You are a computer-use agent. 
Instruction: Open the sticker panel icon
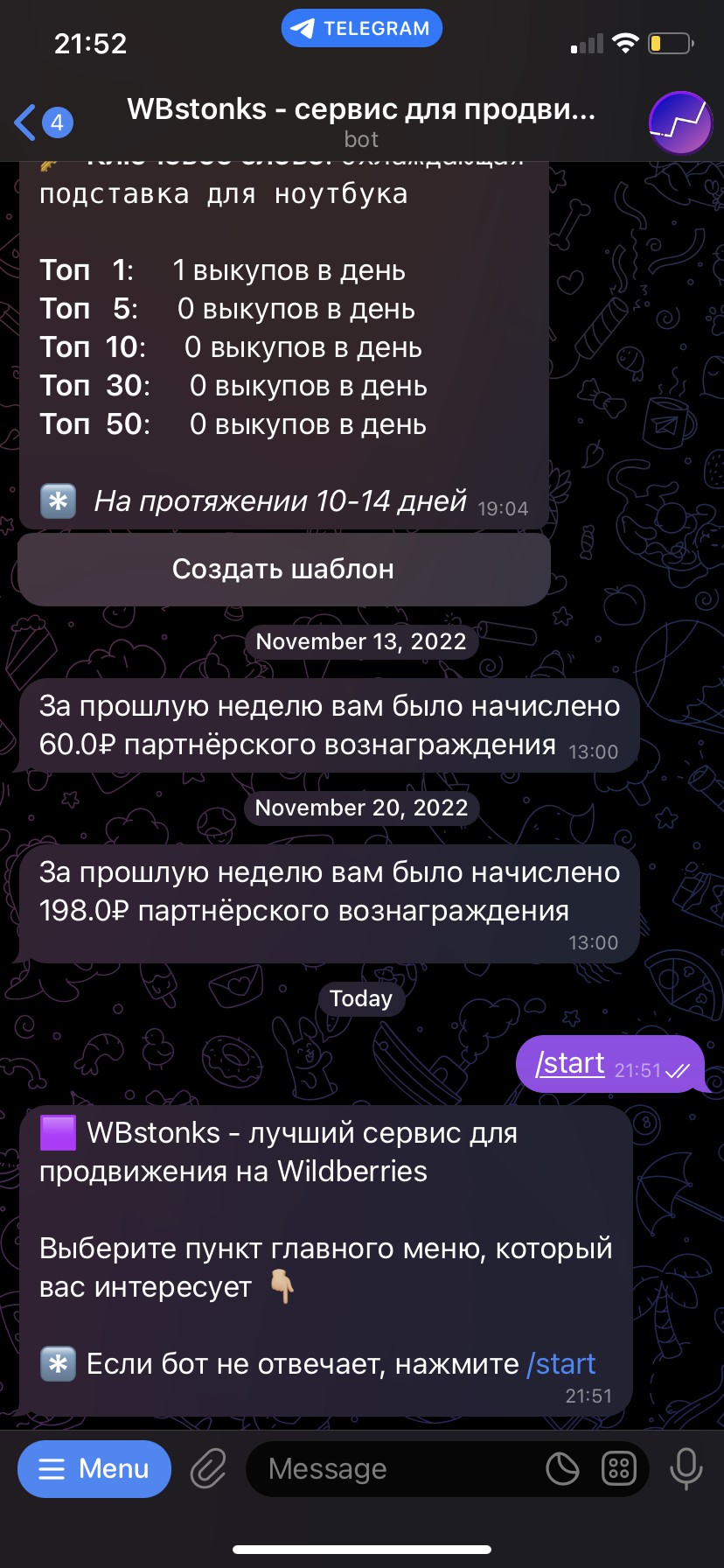[562, 1469]
